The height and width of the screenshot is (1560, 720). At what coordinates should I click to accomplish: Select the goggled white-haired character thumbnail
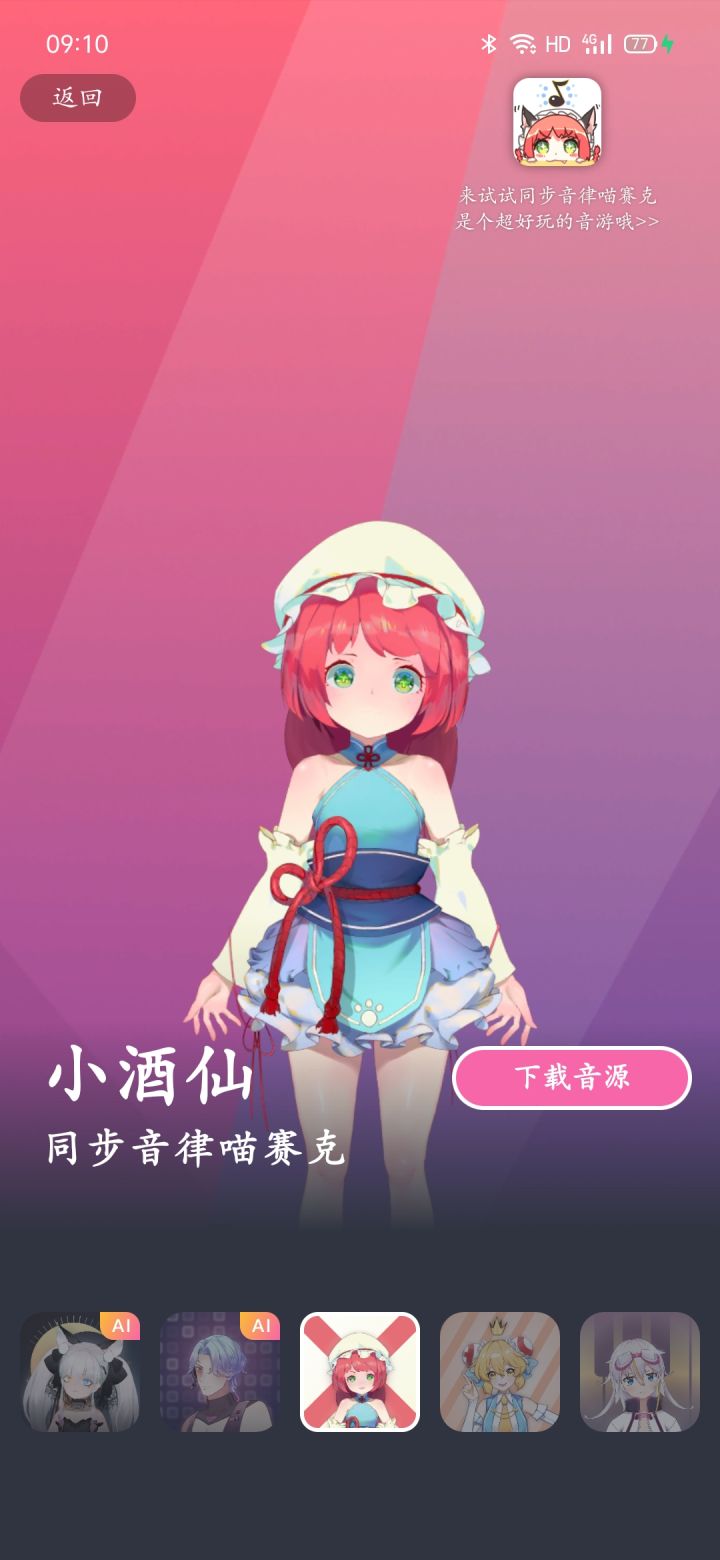[640, 1374]
